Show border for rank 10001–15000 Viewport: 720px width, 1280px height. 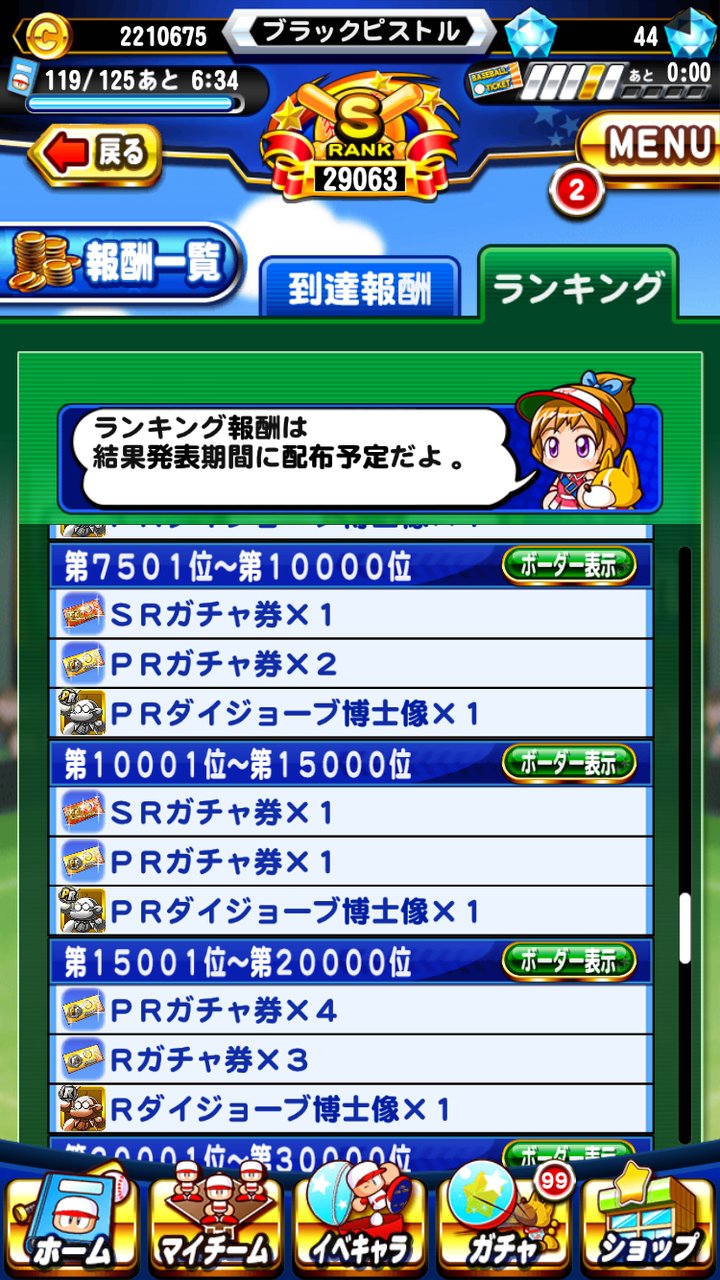[569, 763]
